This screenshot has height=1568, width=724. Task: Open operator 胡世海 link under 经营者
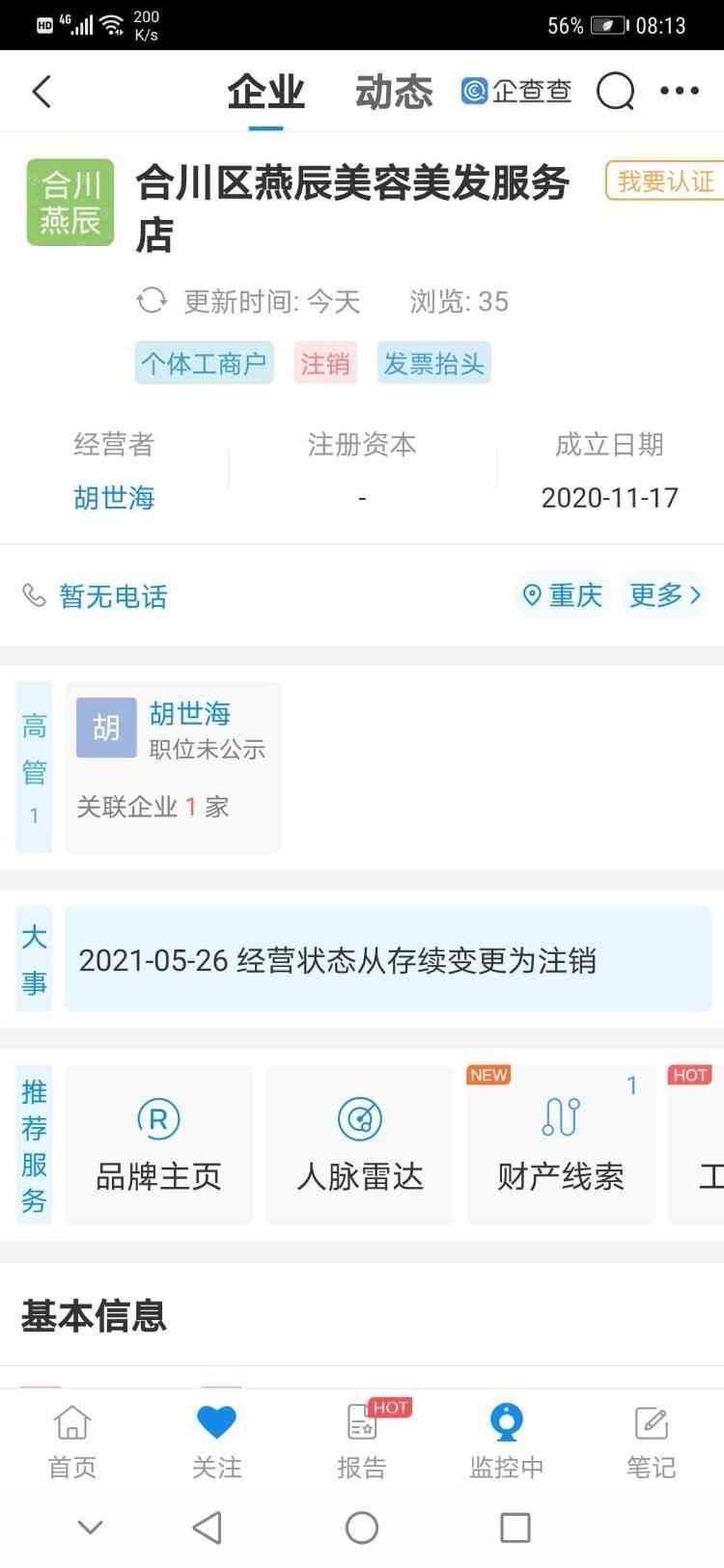click(x=114, y=498)
